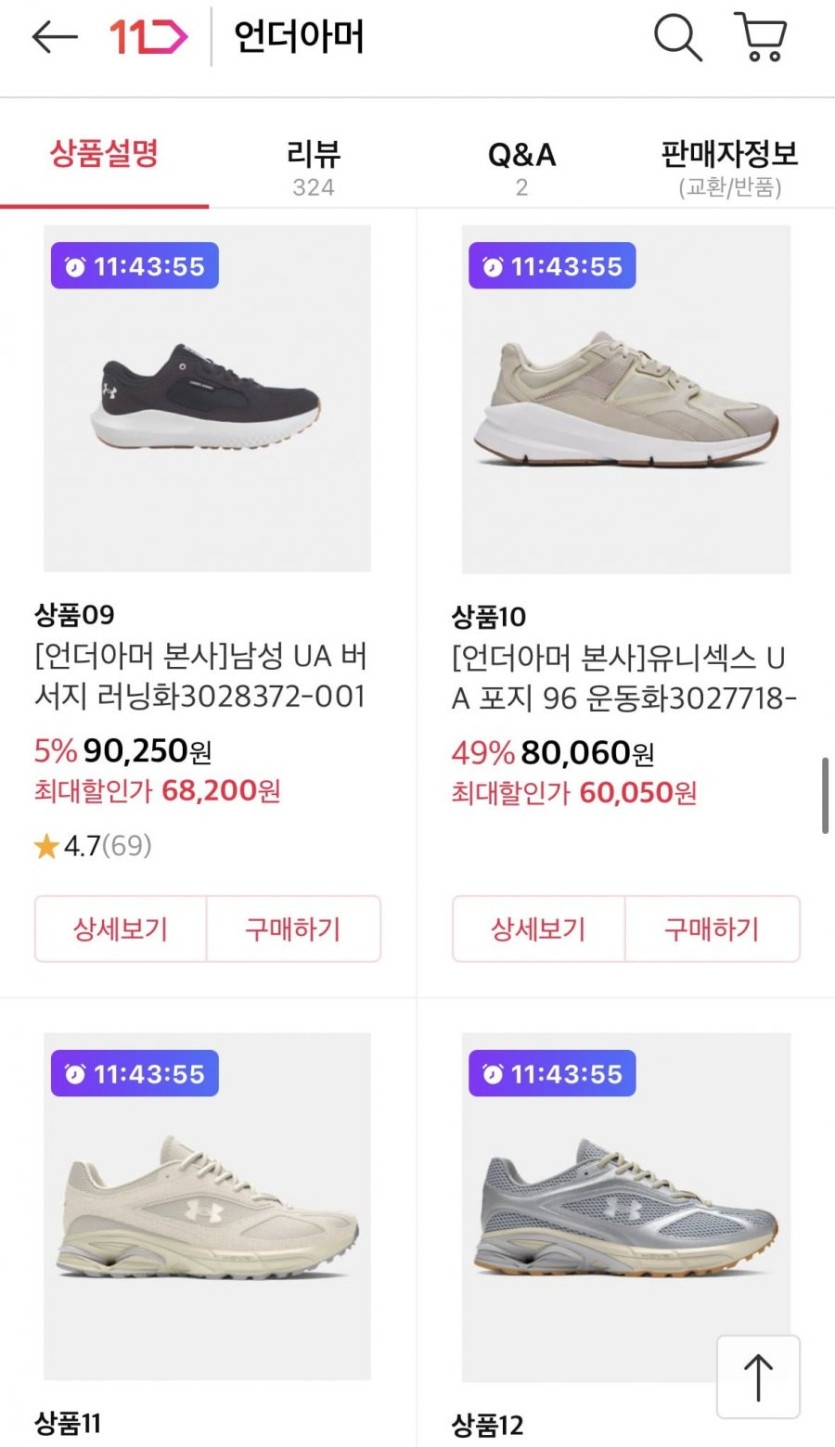
Task: Switch to the 상품설명 tab
Action: pyautogui.click(x=104, y=155)
